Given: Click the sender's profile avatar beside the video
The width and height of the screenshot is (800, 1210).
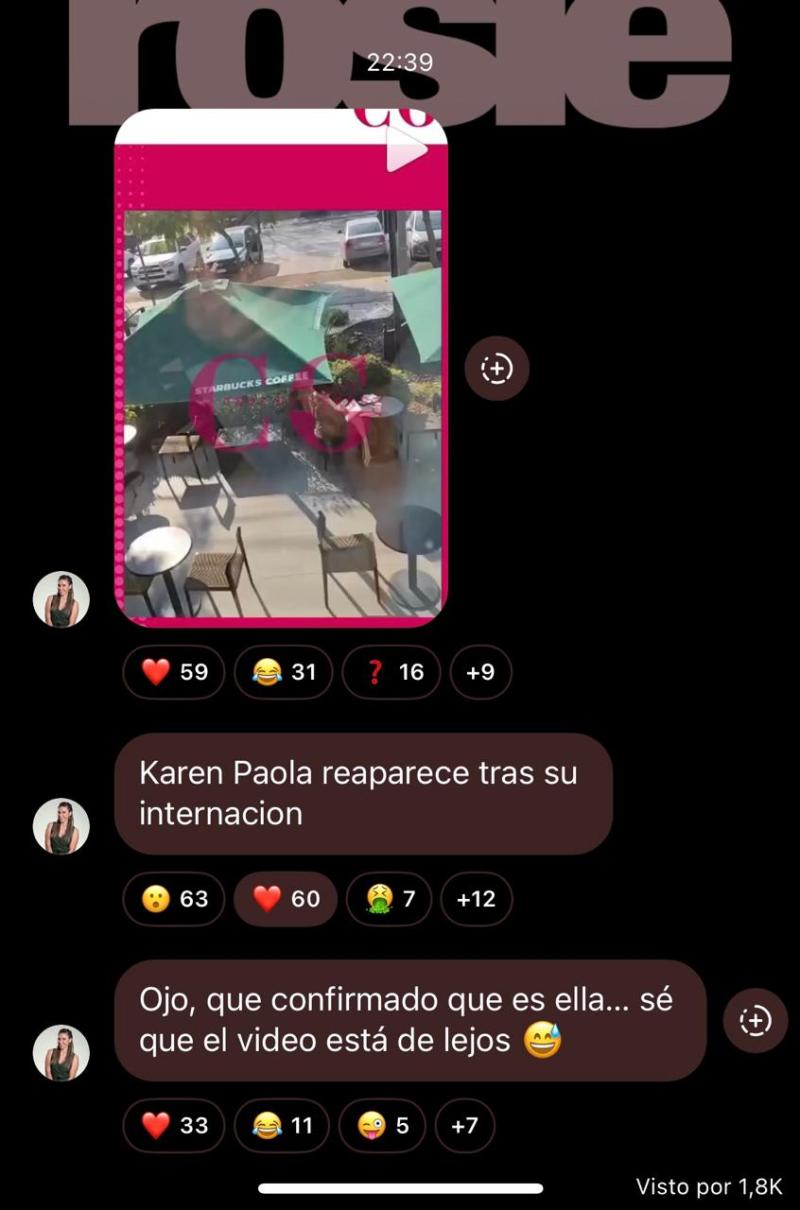Looking at the screenshot, I should point(62,598).
